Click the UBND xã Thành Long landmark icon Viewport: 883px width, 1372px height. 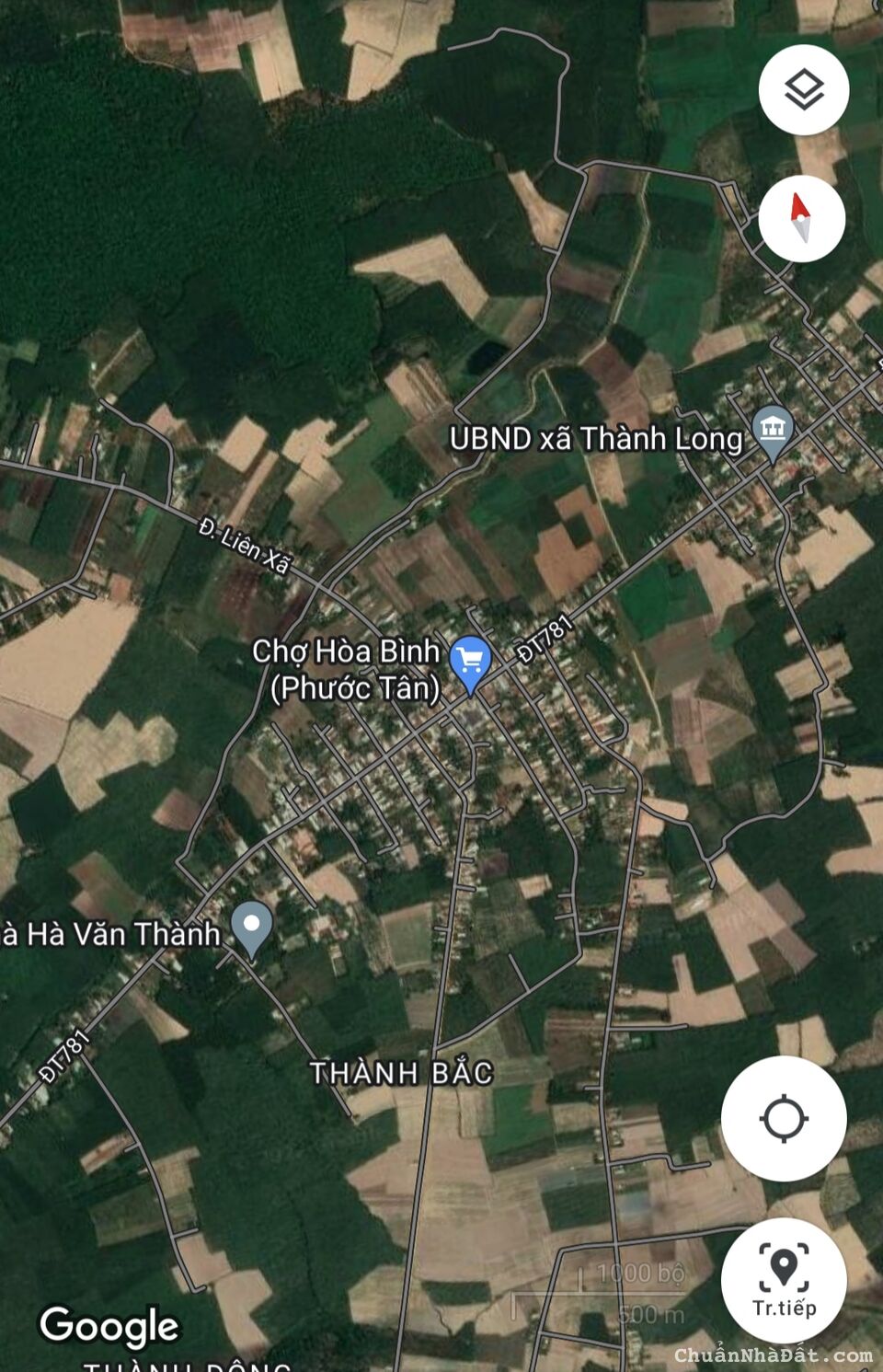point(773,430)
